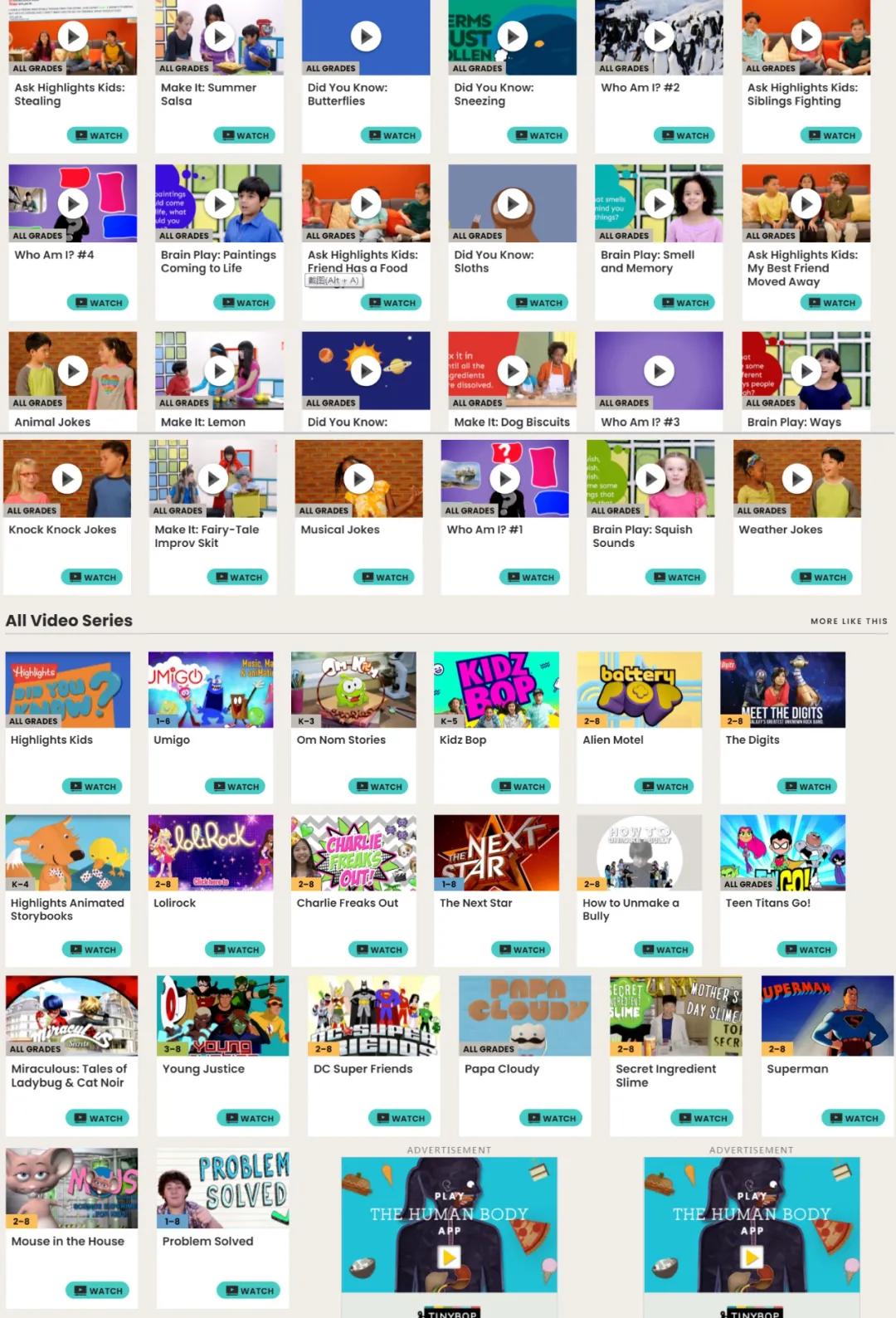
Task: Play the Did You Know: Sloths video
Action: point(512,203)
